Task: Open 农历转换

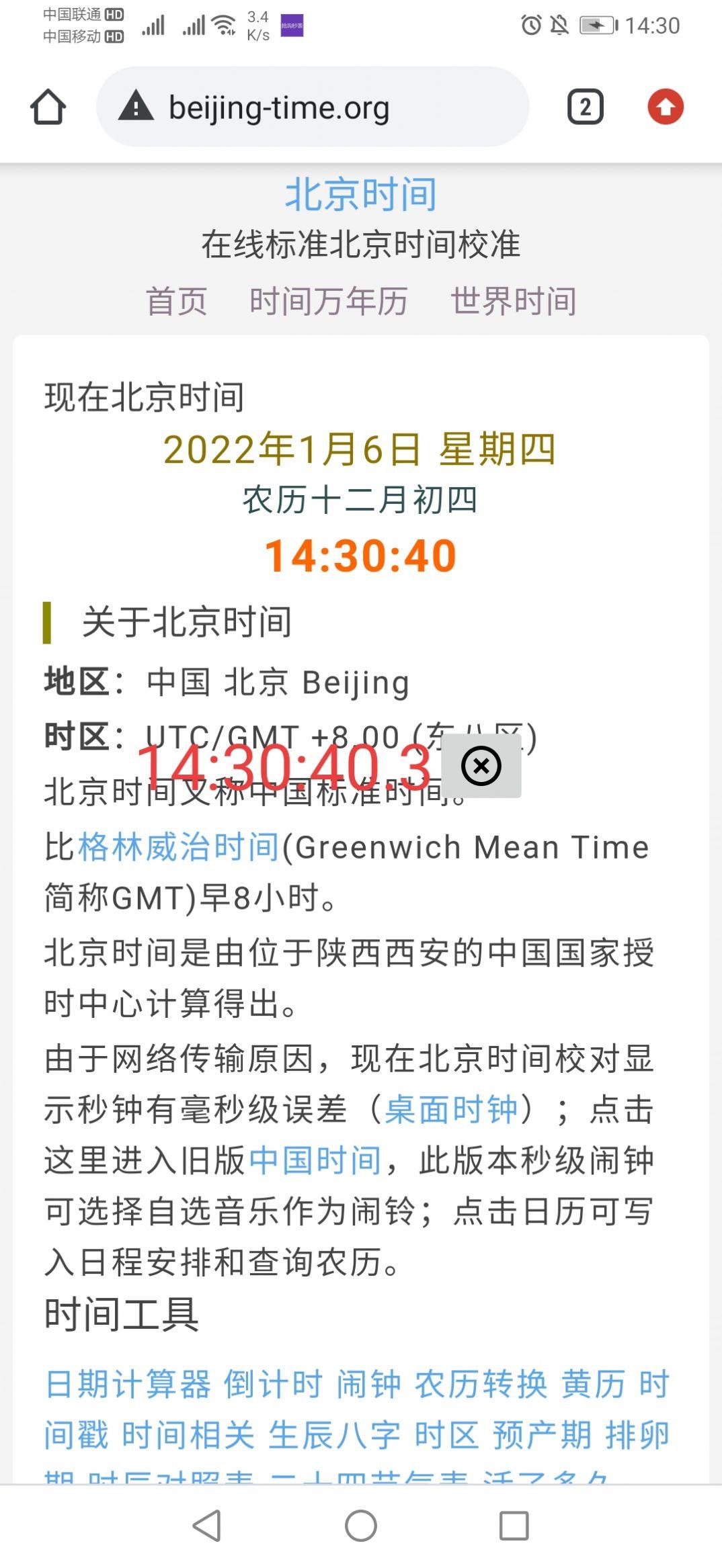Action: [x=481, y=1384]
